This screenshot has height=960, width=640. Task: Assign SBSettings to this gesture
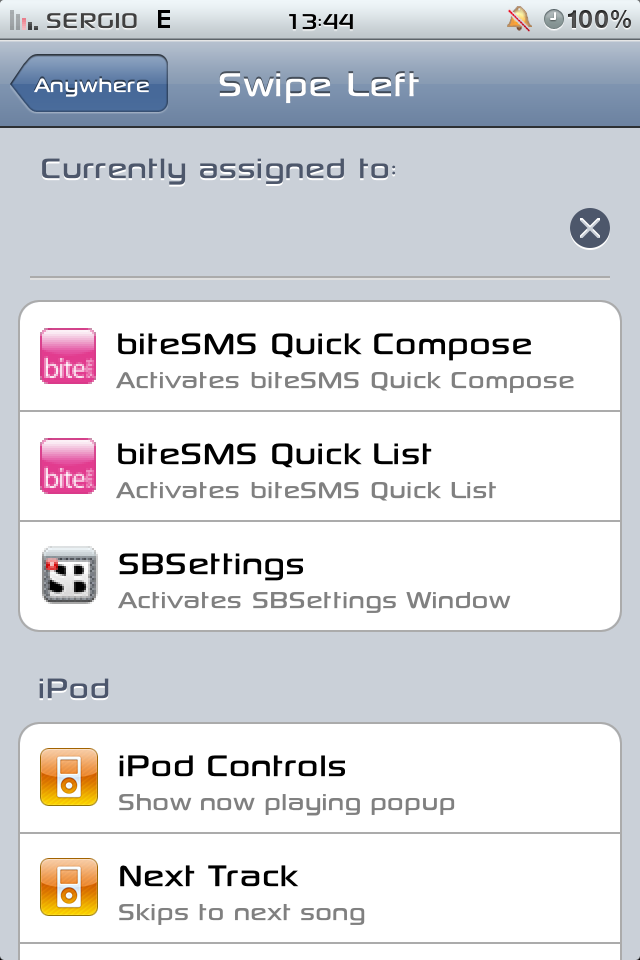[320, 577]
